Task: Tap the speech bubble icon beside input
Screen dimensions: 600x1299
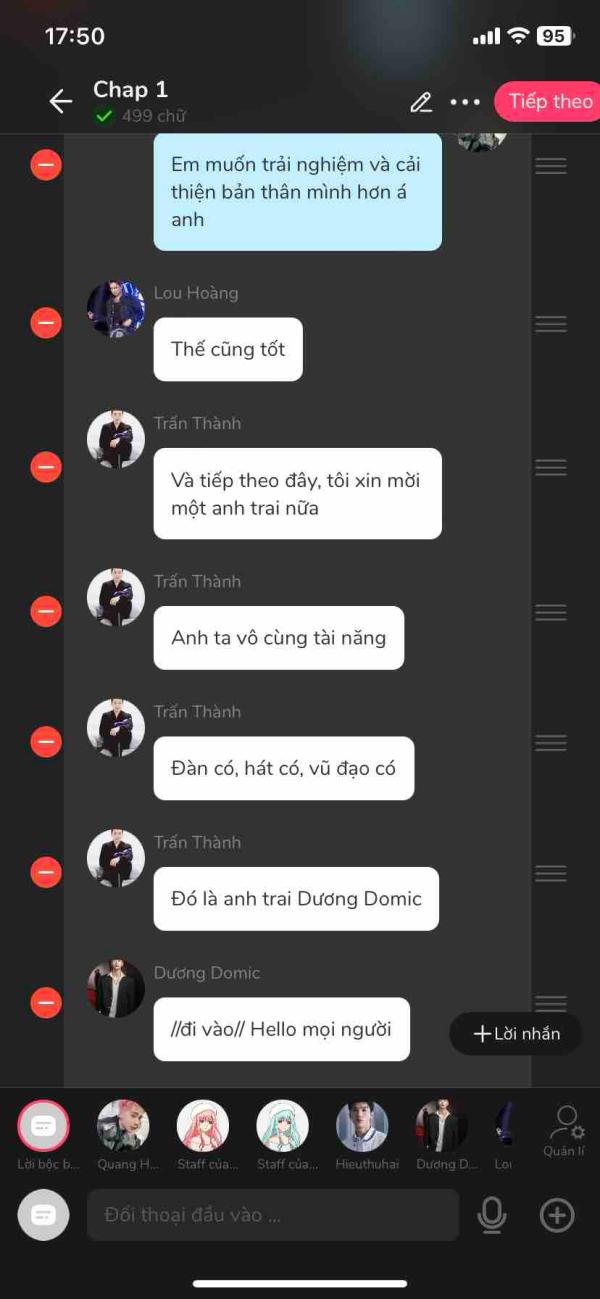Action: [44, 1215]
